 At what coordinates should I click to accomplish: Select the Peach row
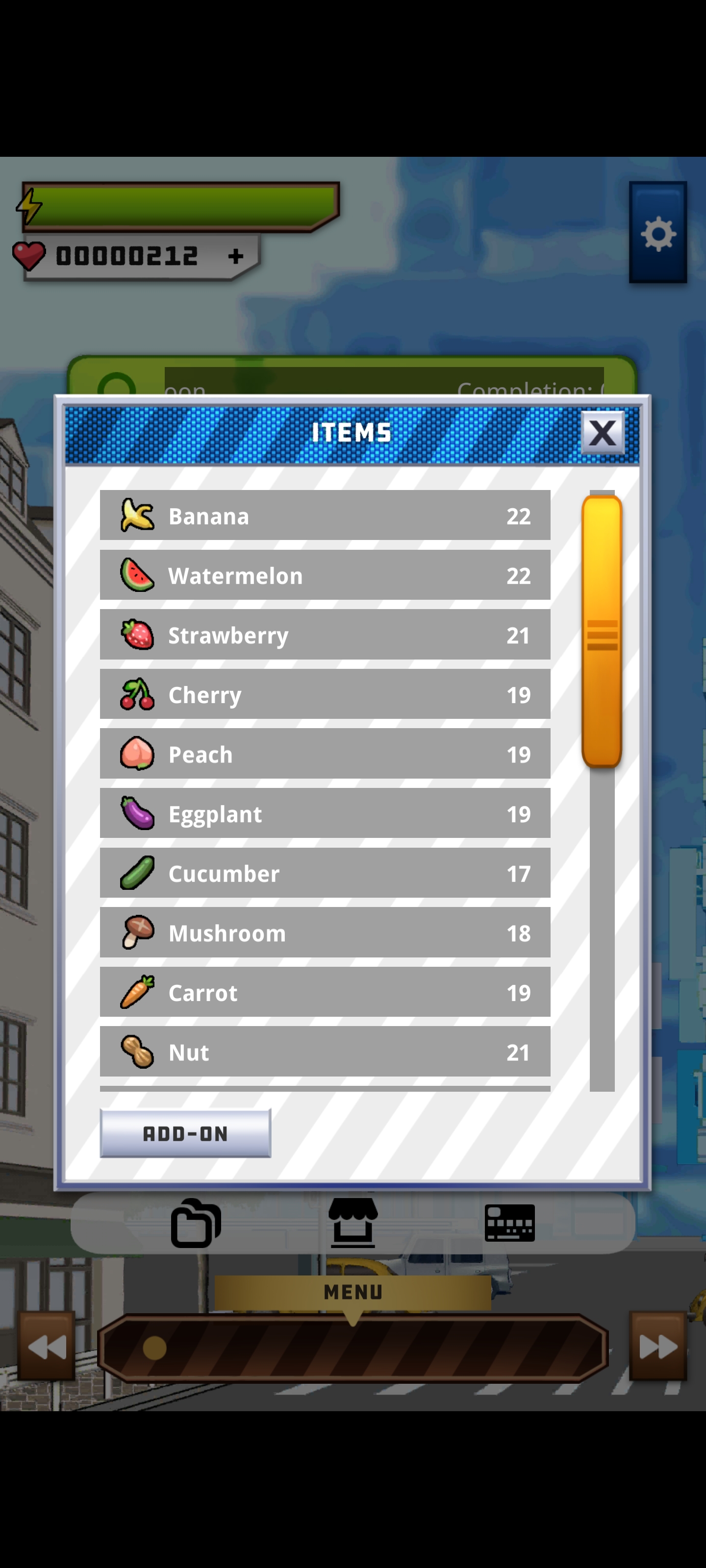pos(325,754)
